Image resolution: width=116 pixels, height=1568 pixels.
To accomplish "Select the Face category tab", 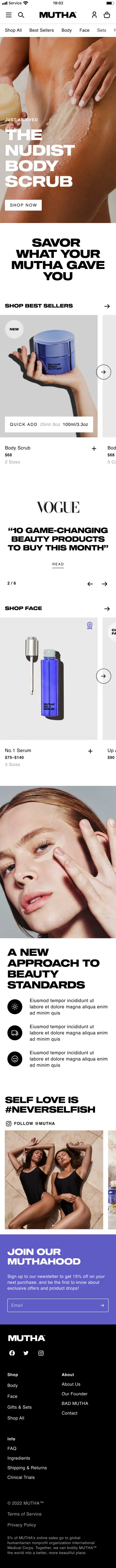I will tap(84, 30).
